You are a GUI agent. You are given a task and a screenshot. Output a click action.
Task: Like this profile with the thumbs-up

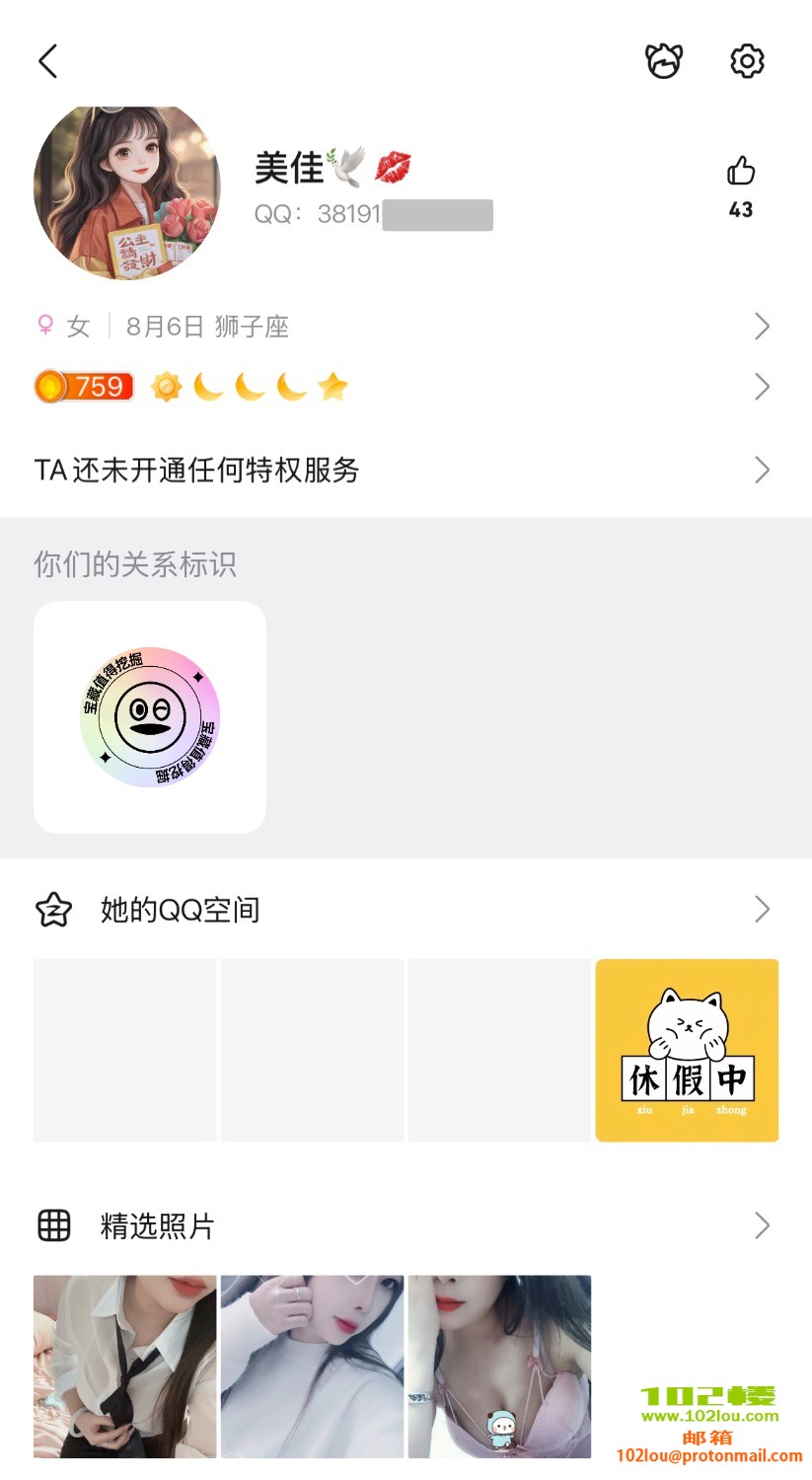(x=741, y=172)
